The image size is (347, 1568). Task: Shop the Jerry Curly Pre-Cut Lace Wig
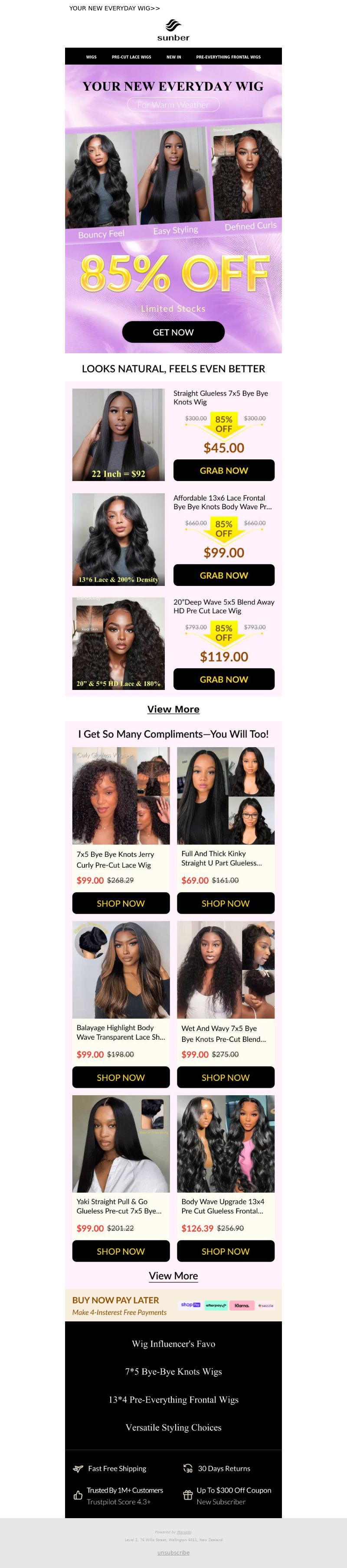121,903
